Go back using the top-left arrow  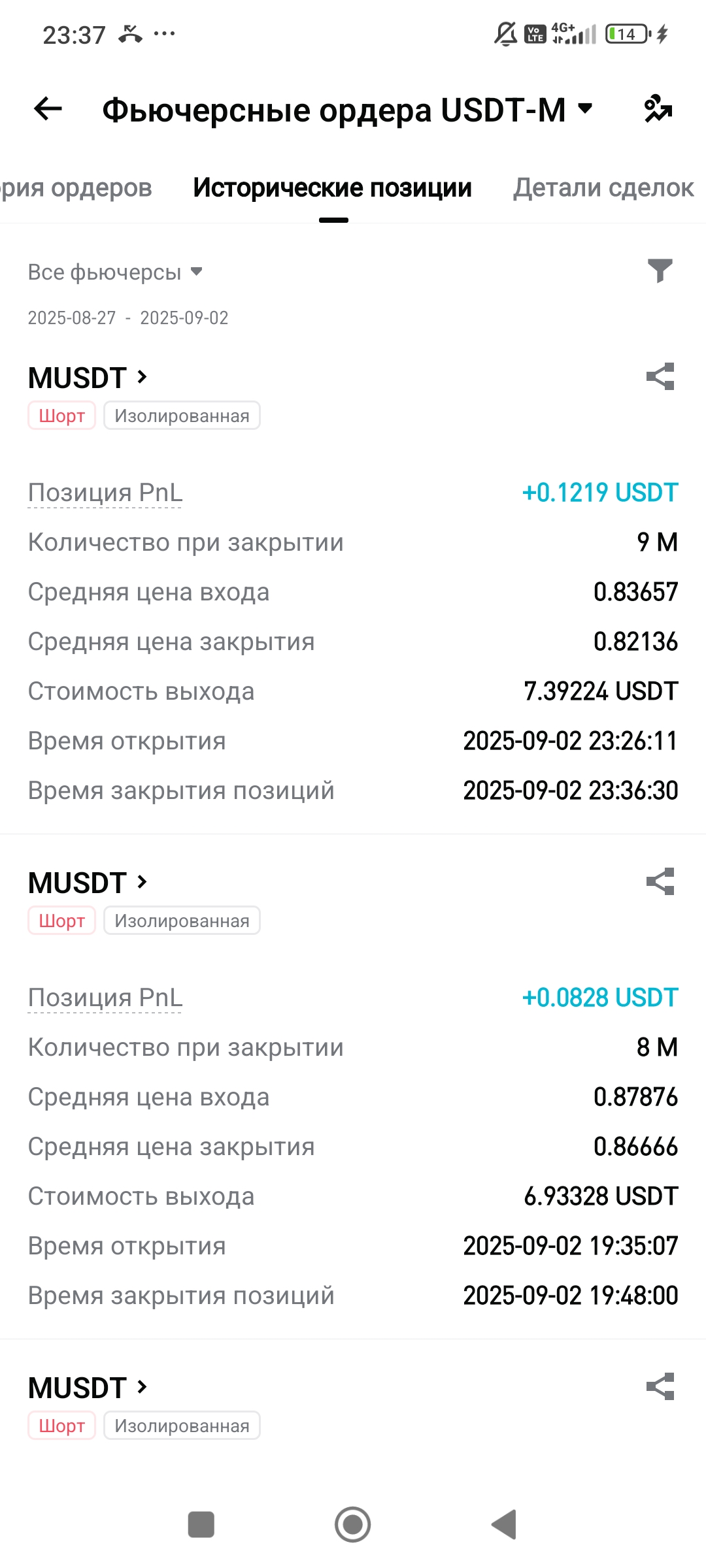[48, 108]
